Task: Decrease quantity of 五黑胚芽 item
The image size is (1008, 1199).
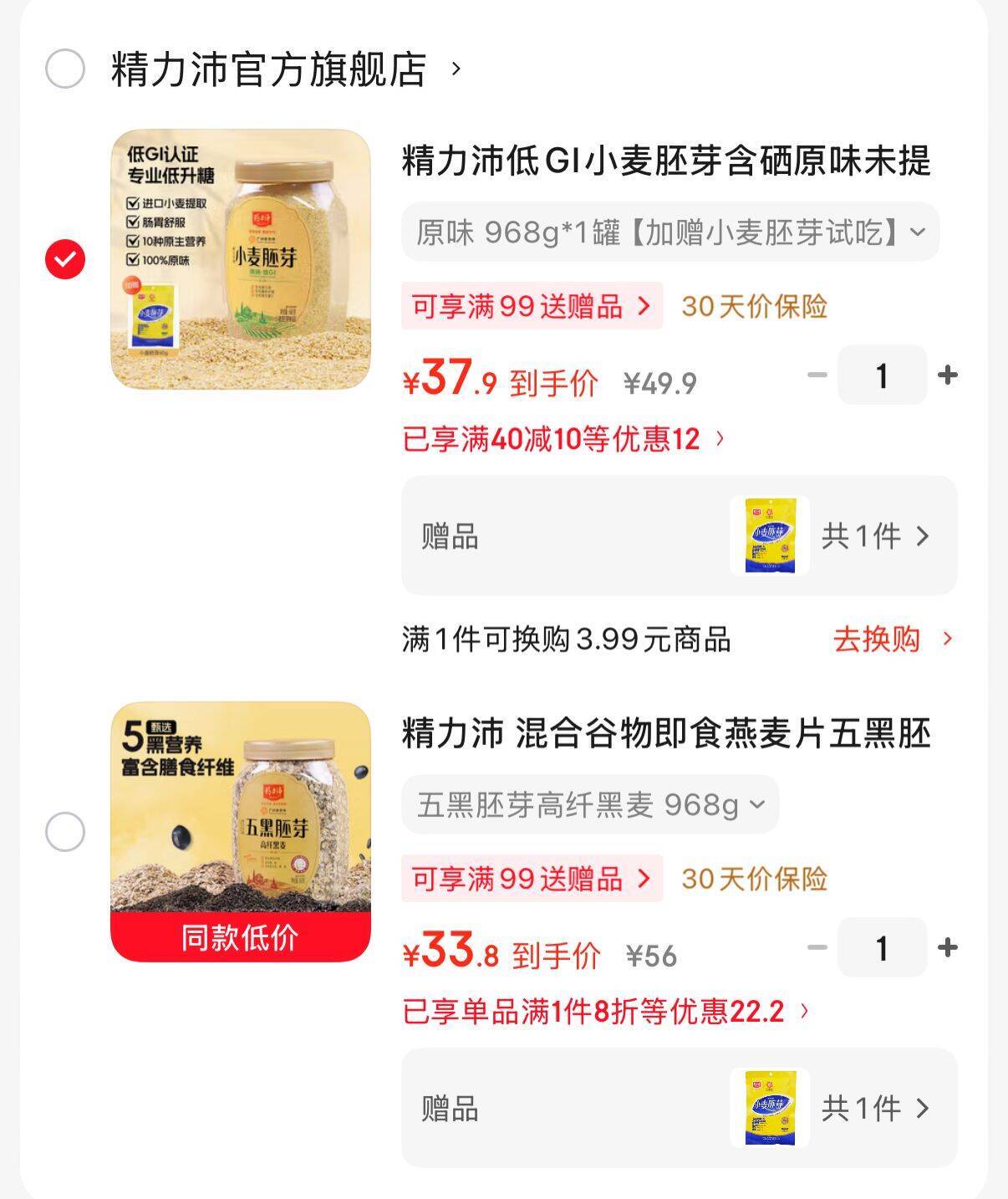Action: pos(817,948)
